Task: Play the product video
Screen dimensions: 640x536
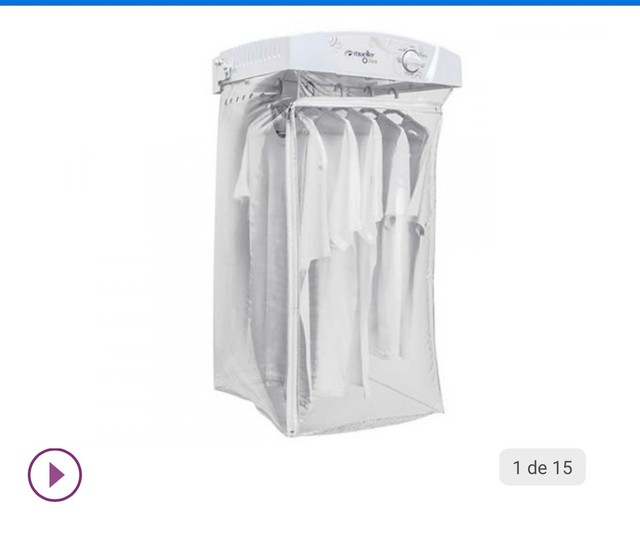Action: pos(54,474)
